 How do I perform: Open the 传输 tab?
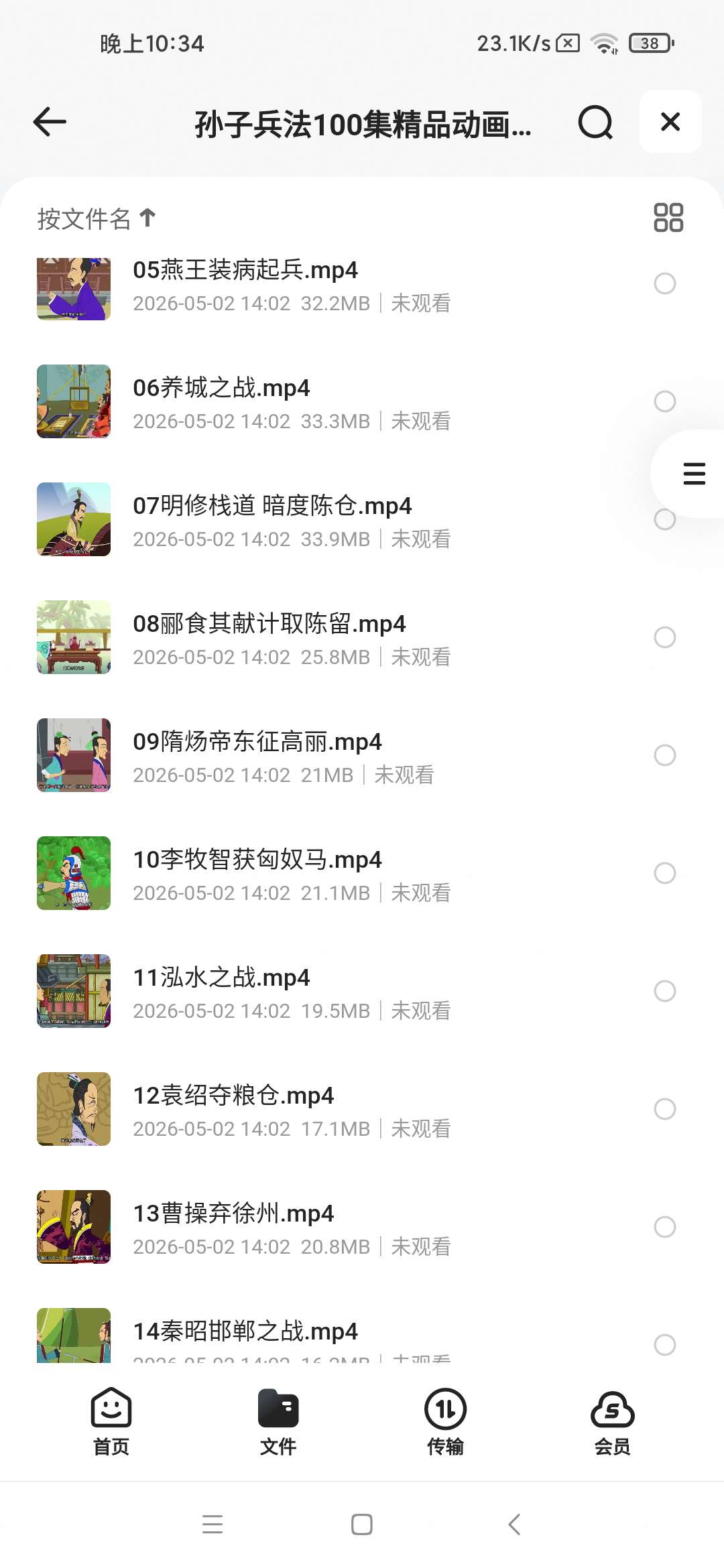[445, 1422]
